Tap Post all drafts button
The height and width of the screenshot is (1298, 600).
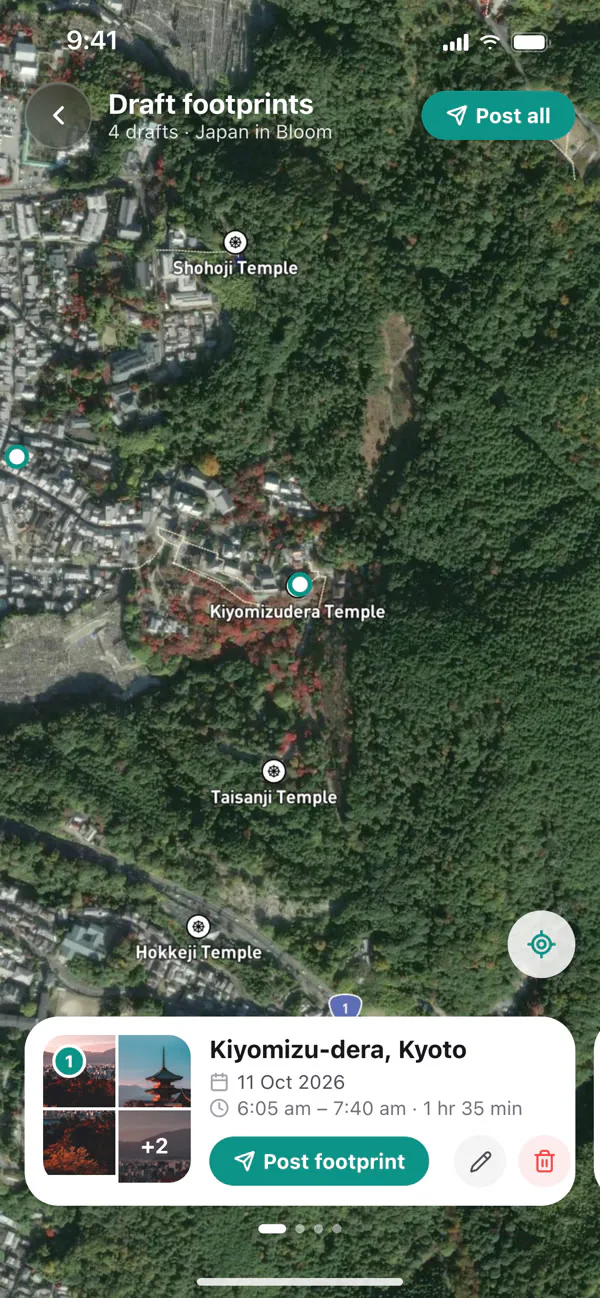pos(498,116)
